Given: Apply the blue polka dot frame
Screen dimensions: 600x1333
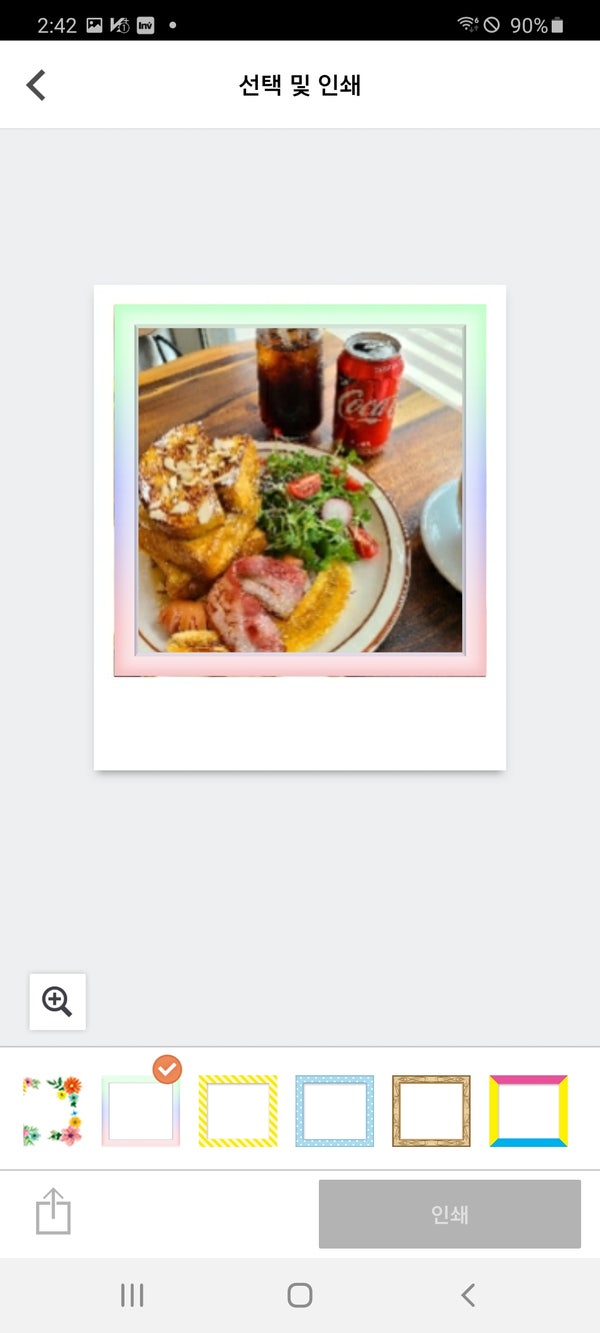Looking at the screenshot, I should (x=335, y=1111).
